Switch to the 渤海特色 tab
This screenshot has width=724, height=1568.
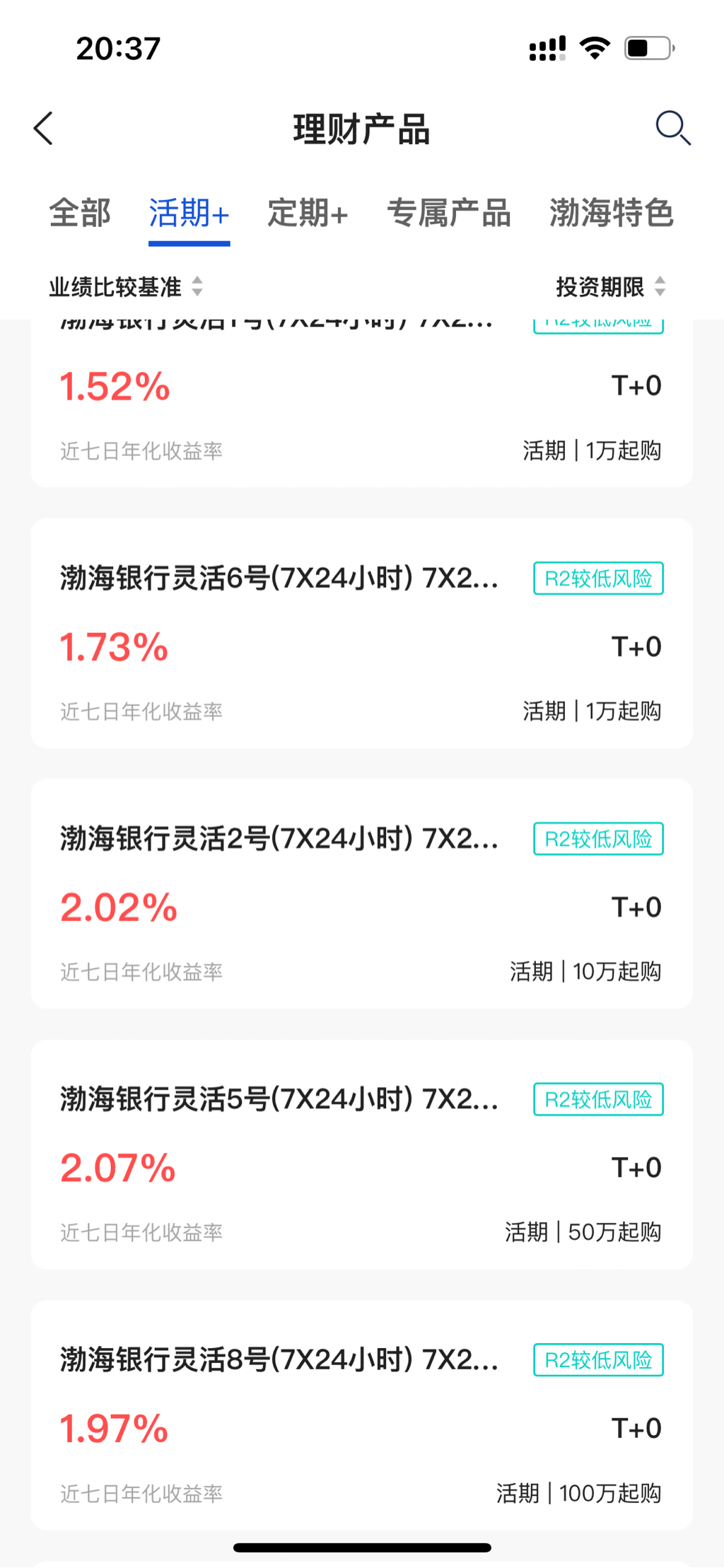coord(612,213)
